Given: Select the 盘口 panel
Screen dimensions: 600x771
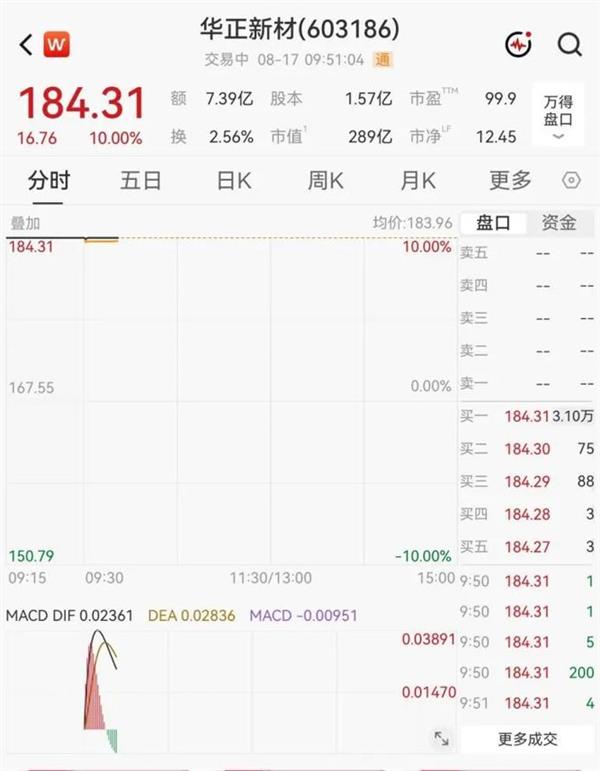Looking at the screenshot, I should 493,223.
